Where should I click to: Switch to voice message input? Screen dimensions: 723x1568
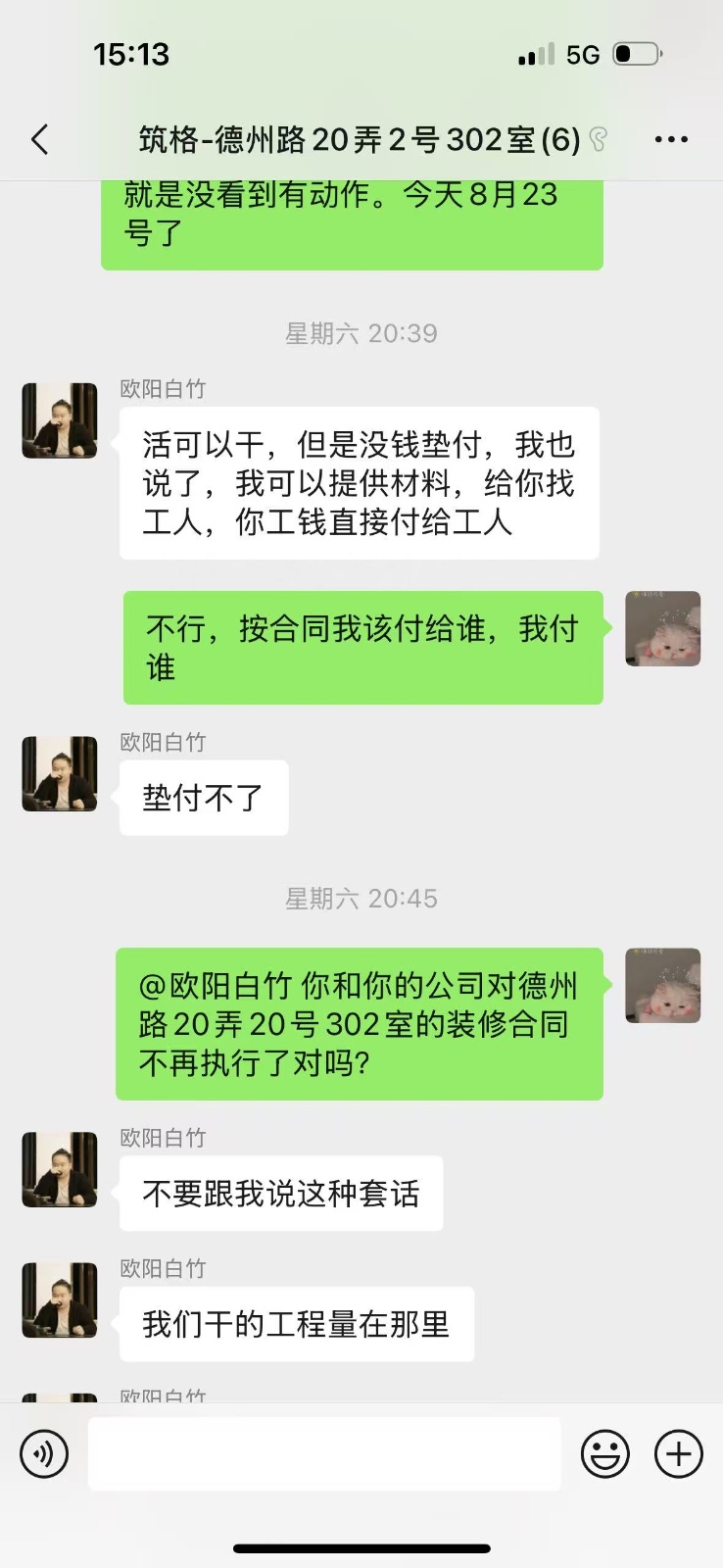click(x=44, y=1453)
